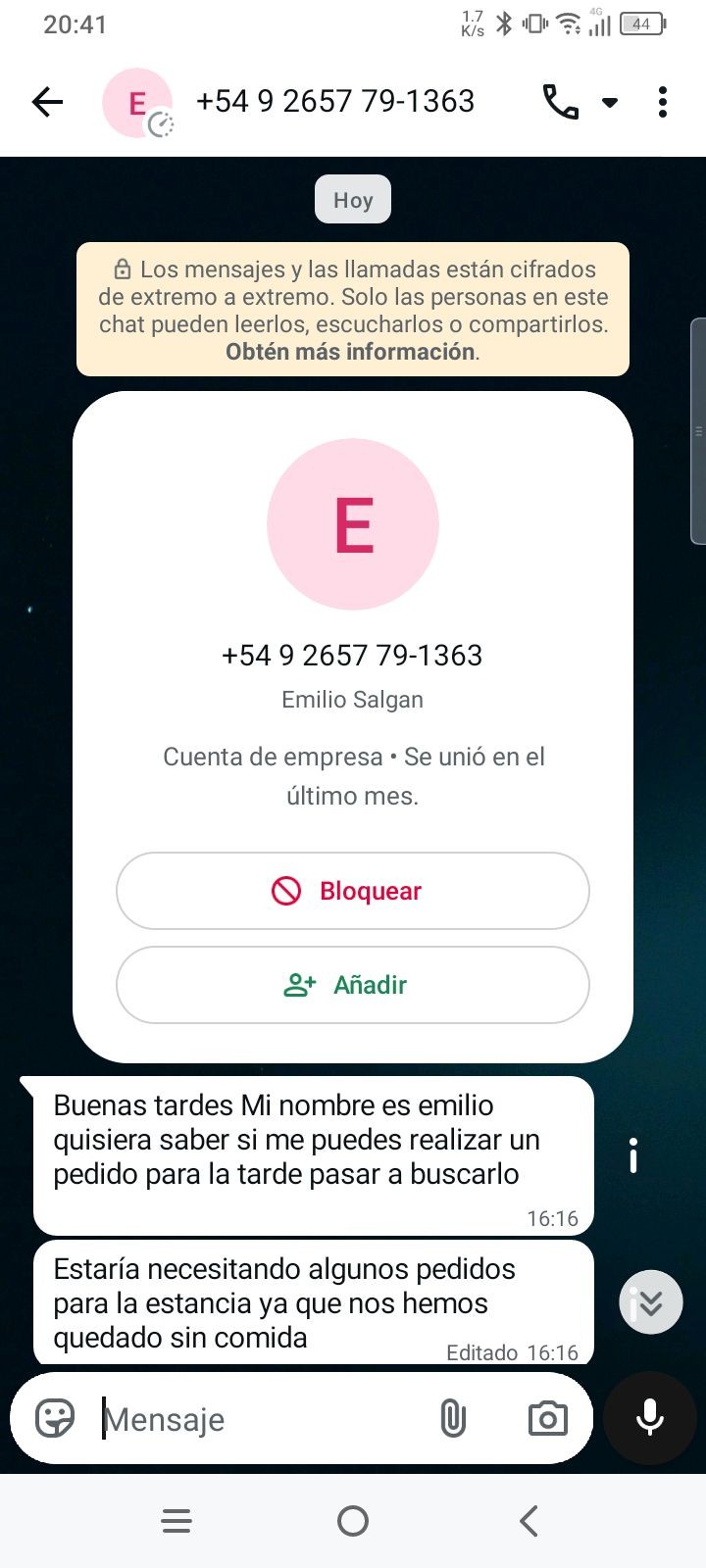Tap the 'Hoy' date chip
The width and height of the screenshot is (706, 1568).
click(x=352, y=199)
